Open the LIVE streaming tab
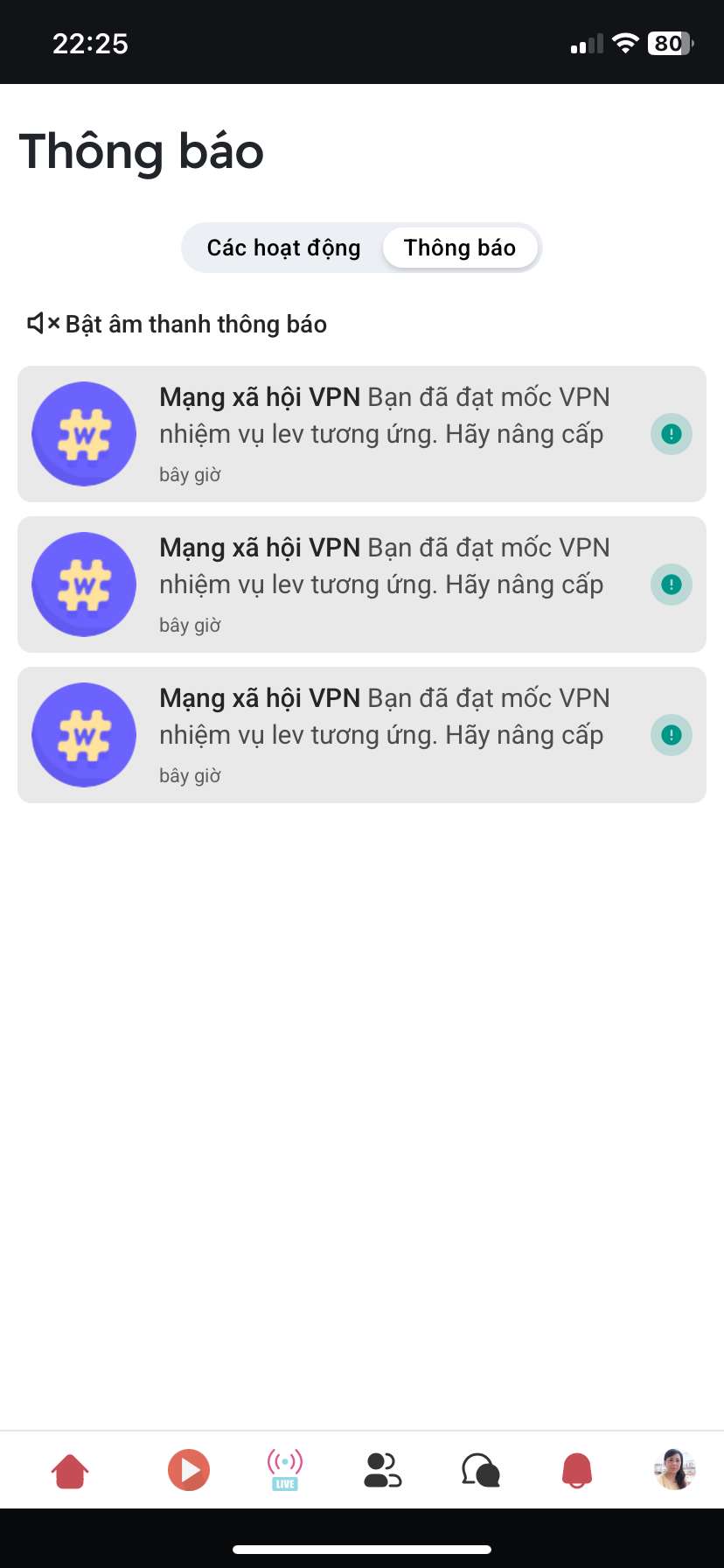 (x=285, y=1470)
